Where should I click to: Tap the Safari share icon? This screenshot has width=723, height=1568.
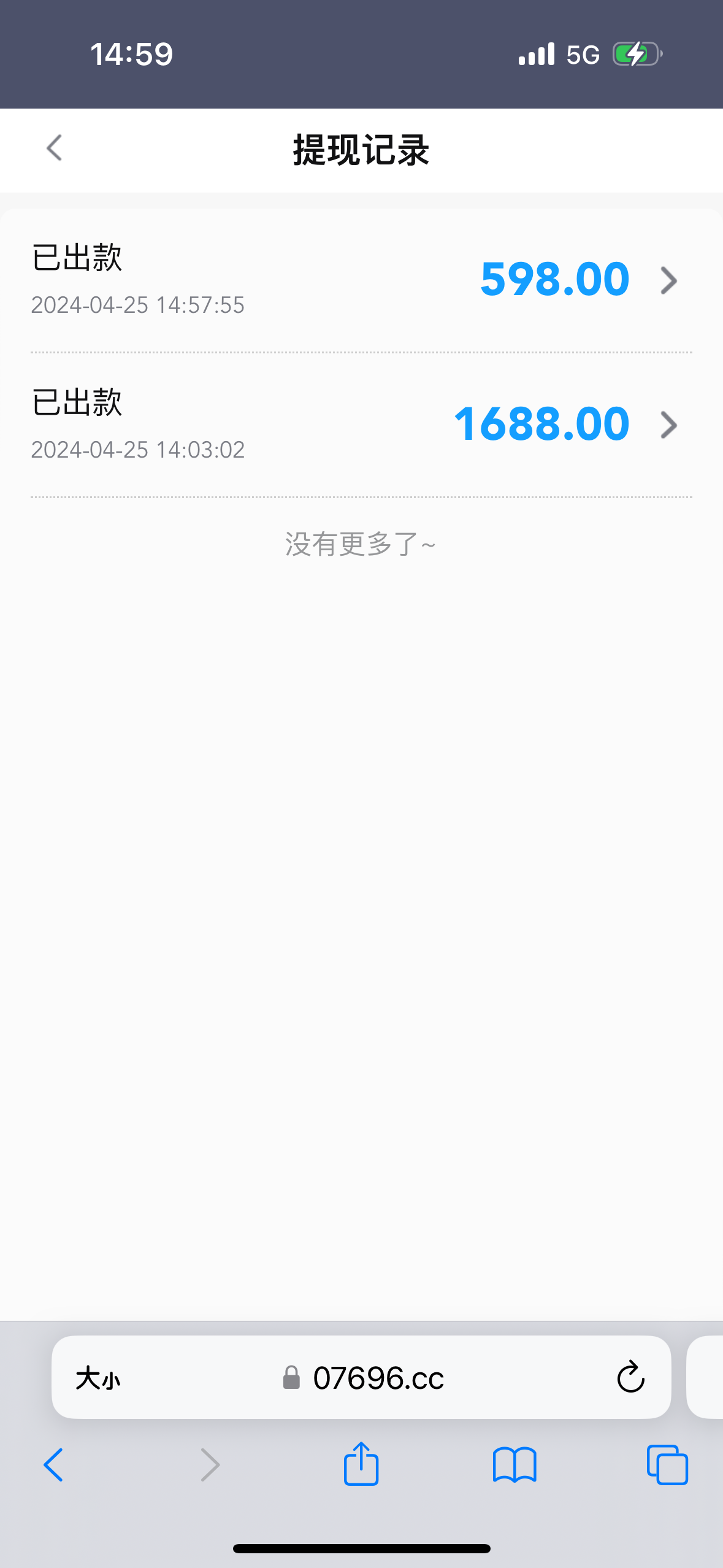pos(361,1465)
